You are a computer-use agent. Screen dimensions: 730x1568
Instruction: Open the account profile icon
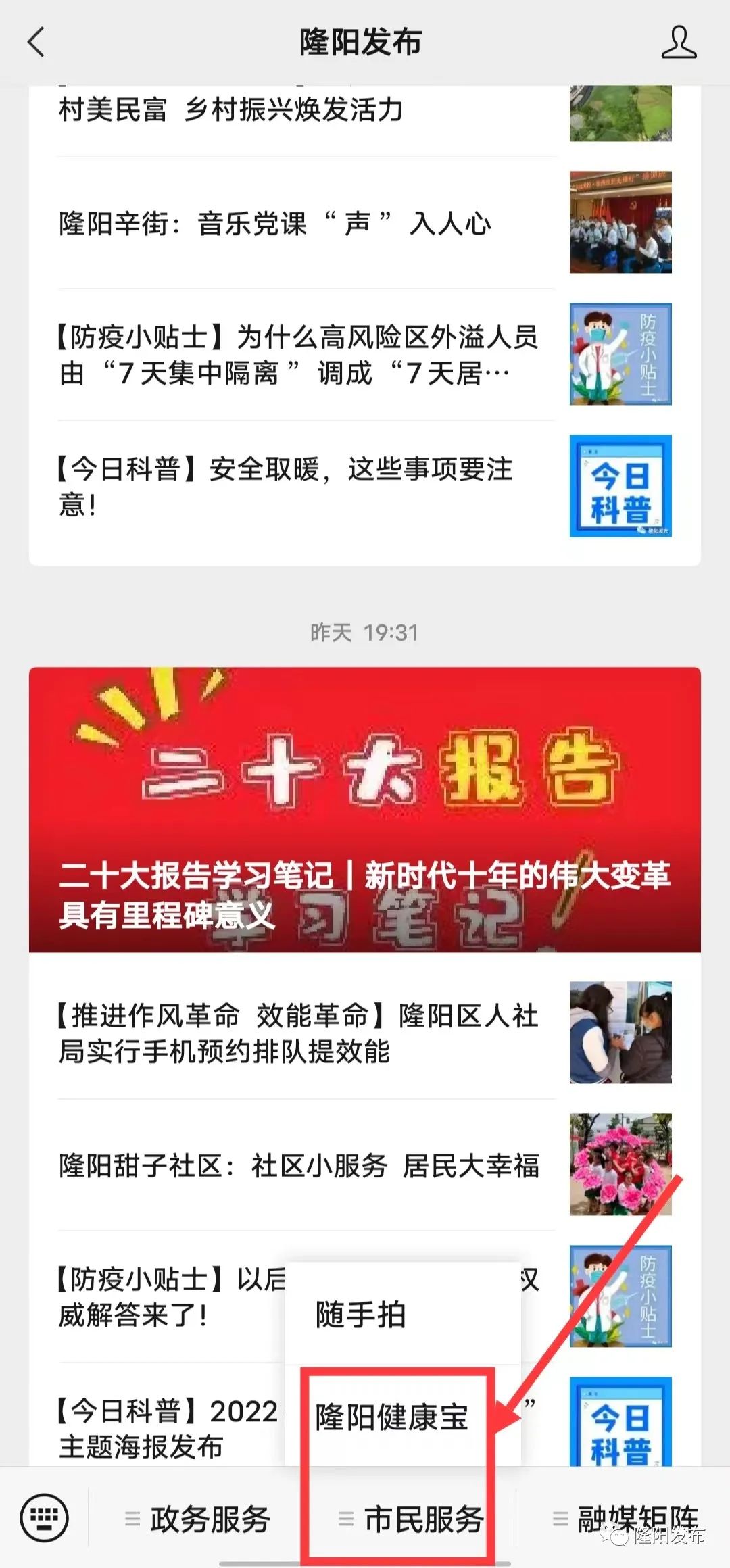click(x=681, y=42)
